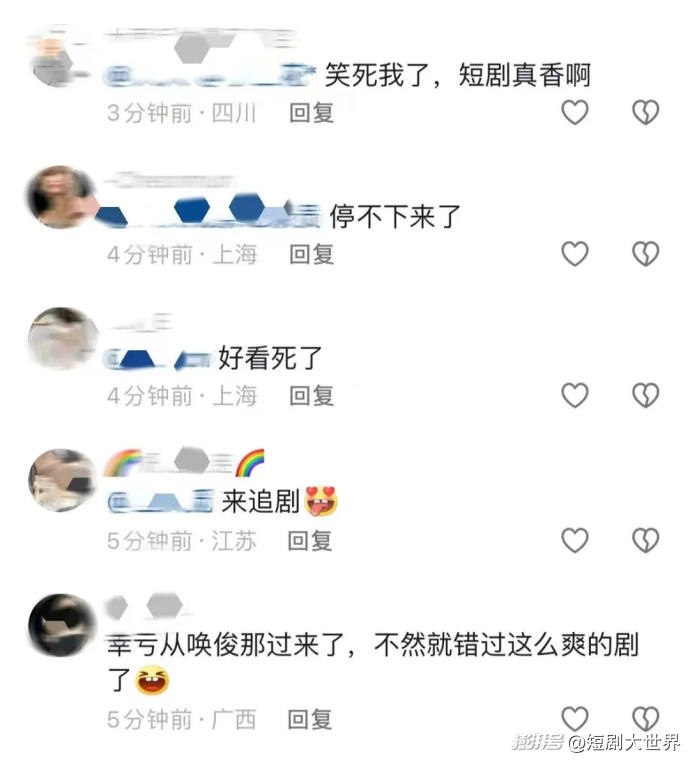
Task: Like the comment starting with '幸亏从唤俊那过来了'
Action: 574,717
